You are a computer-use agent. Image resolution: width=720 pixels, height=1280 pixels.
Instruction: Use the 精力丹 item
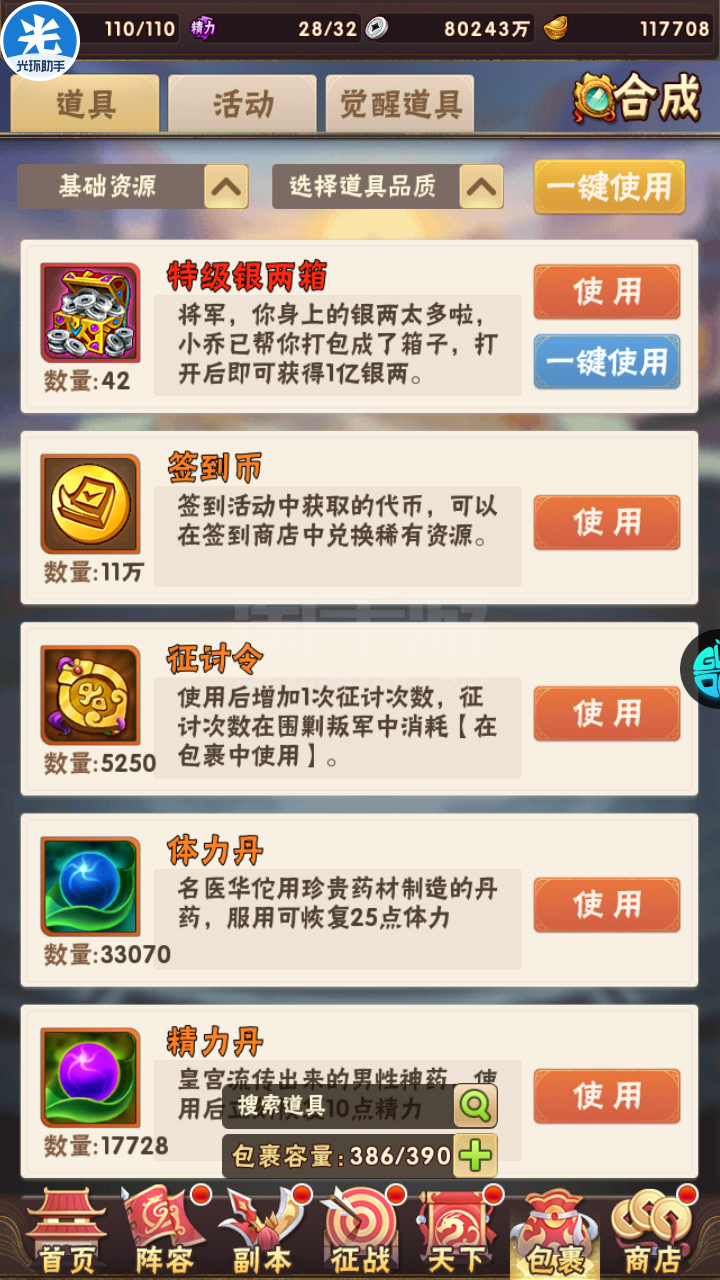point(607,1096)
